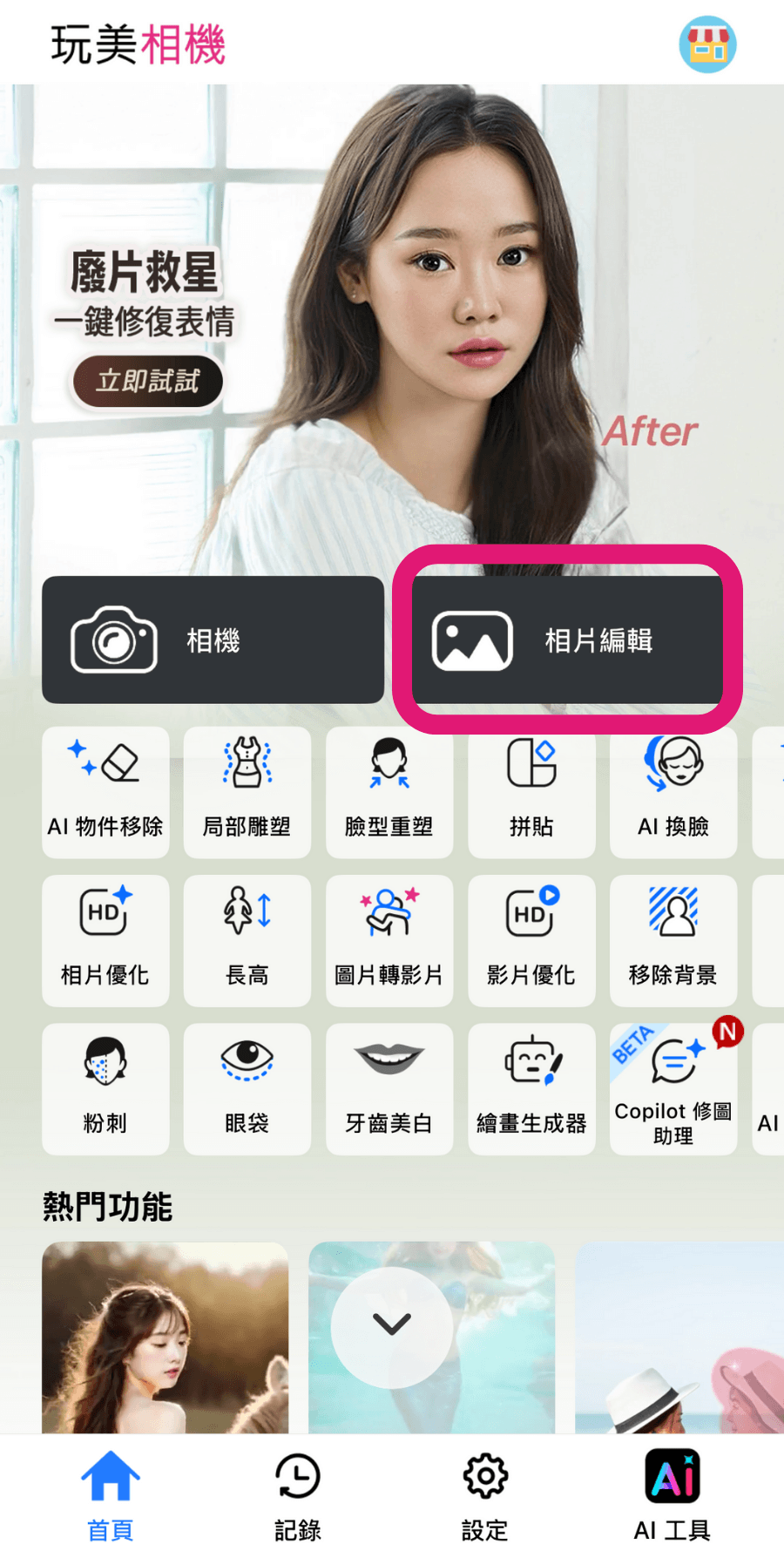This screenshot has height=1551, width=784.
Task: Open 拼貼 collage feature
Action: (531, 792)
